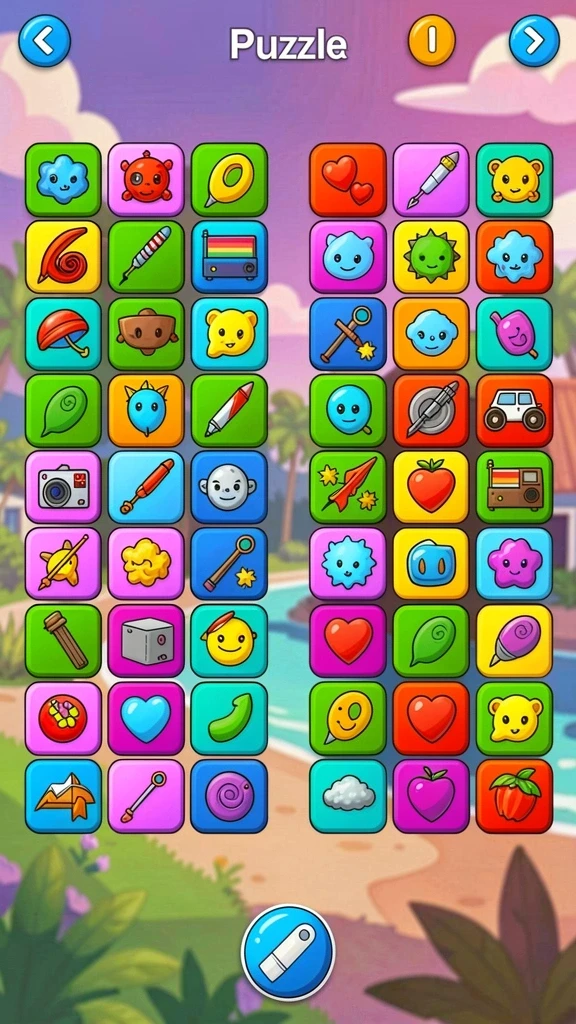
Task: Go to the next puzzle arrow
Action: click(x=534, y=41)
